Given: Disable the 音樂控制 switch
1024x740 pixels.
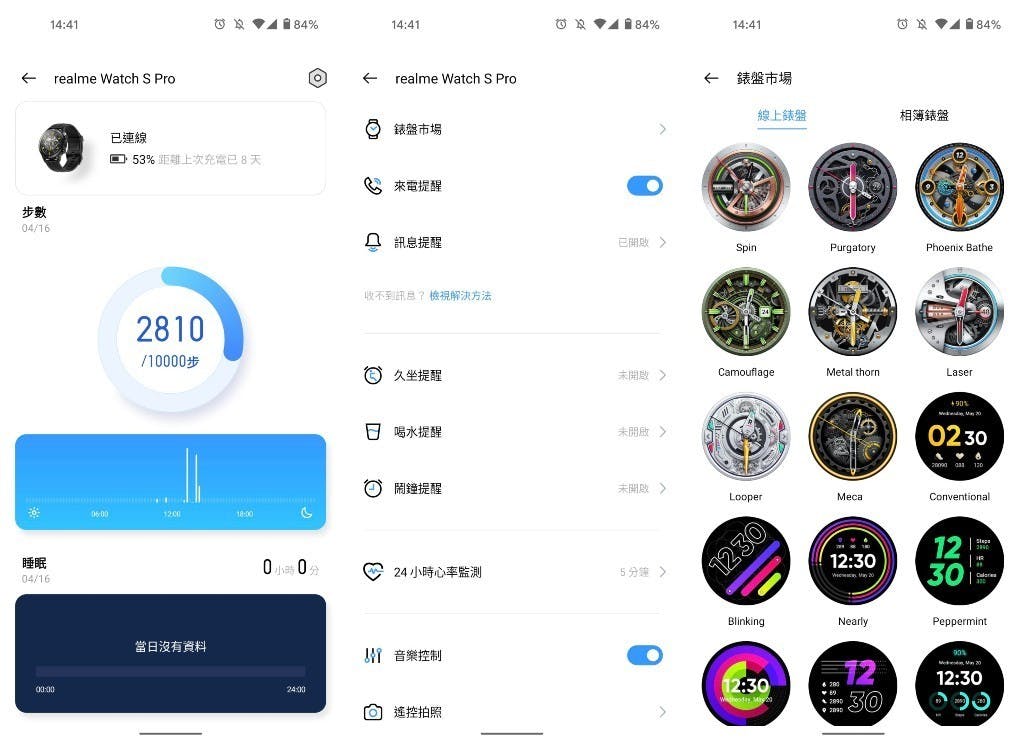Looking at the screenshot, I should (644, 655).
